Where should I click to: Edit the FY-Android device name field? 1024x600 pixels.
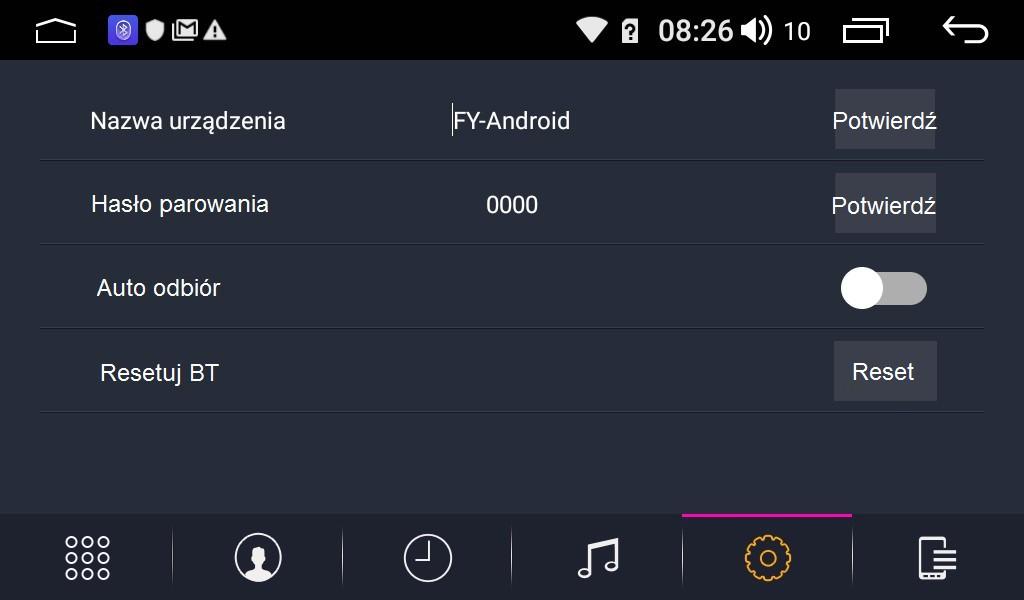click(x=512, y=121)
